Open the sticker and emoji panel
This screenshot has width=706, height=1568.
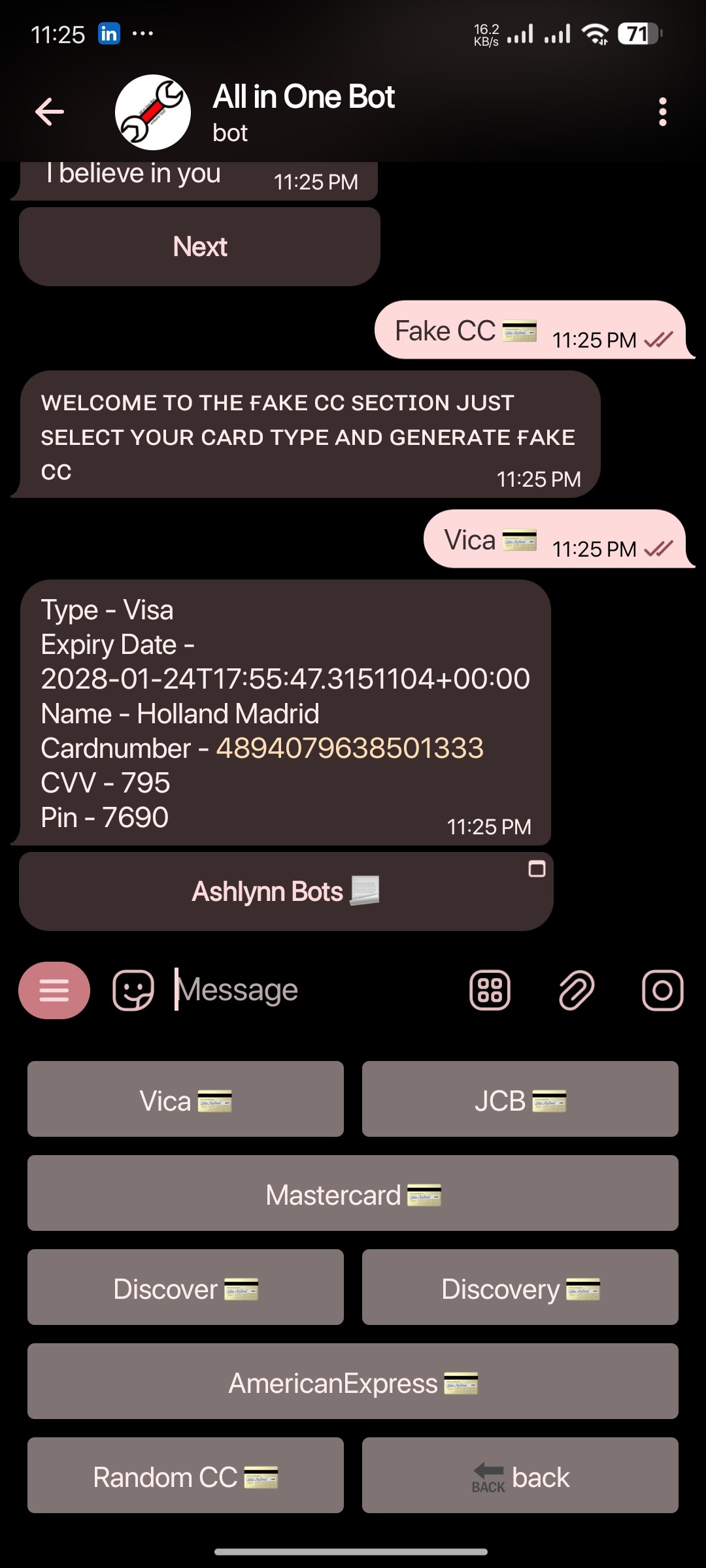point(133,990)
